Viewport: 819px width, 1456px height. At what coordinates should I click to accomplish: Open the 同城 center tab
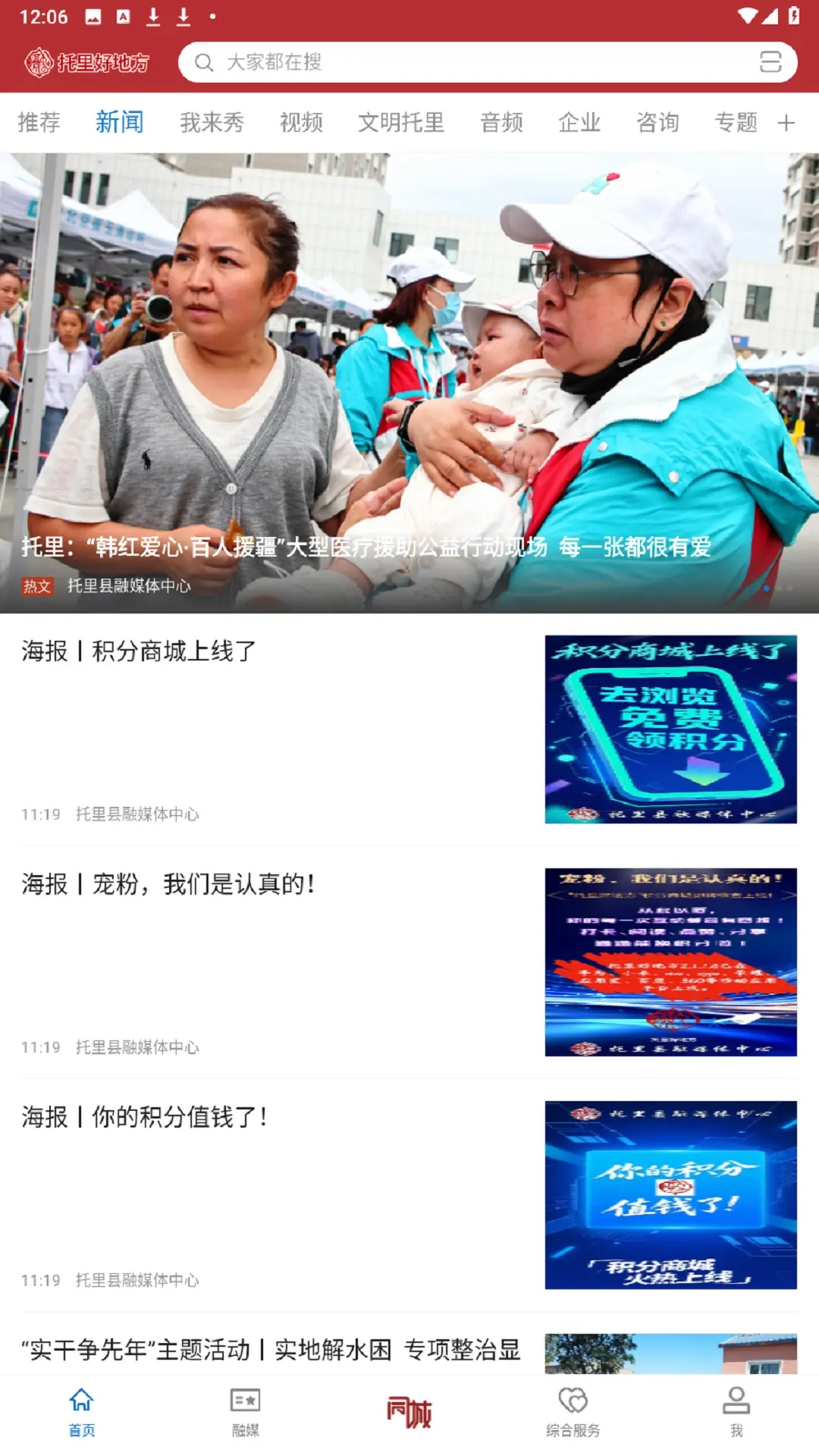point(409,1412)
